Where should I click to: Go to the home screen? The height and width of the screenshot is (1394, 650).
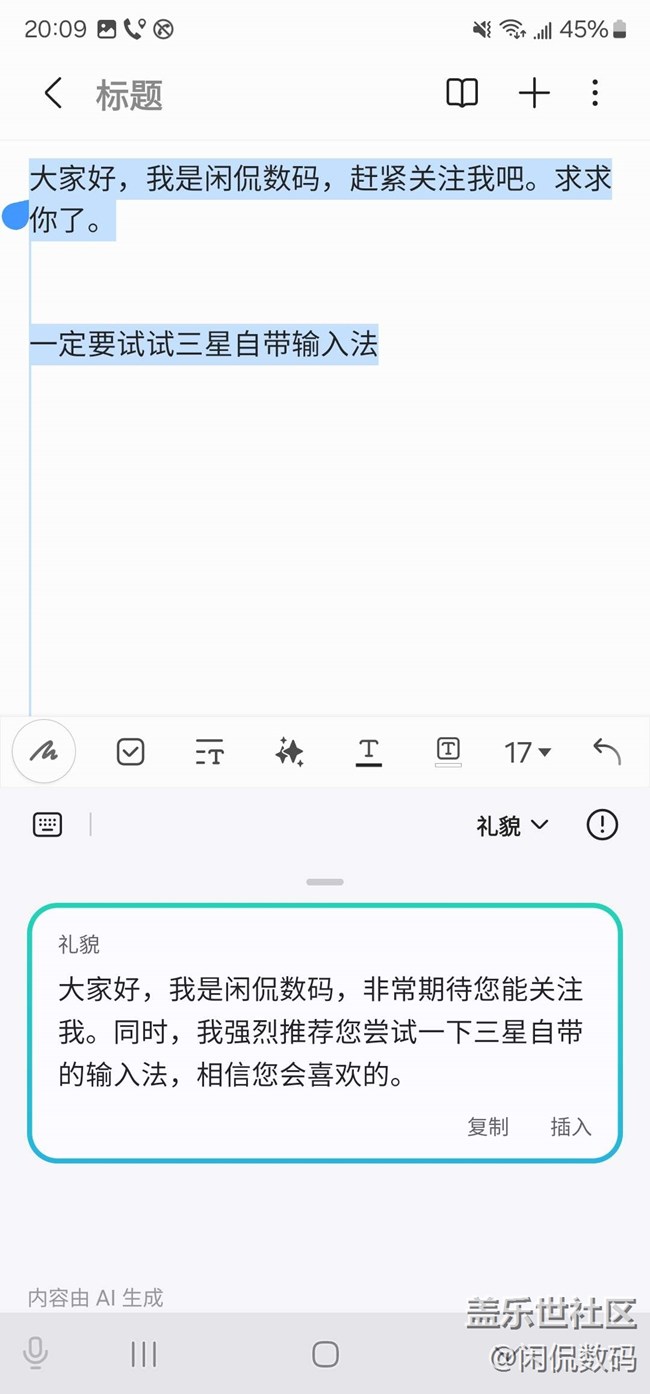click(x=325, y=1354)
